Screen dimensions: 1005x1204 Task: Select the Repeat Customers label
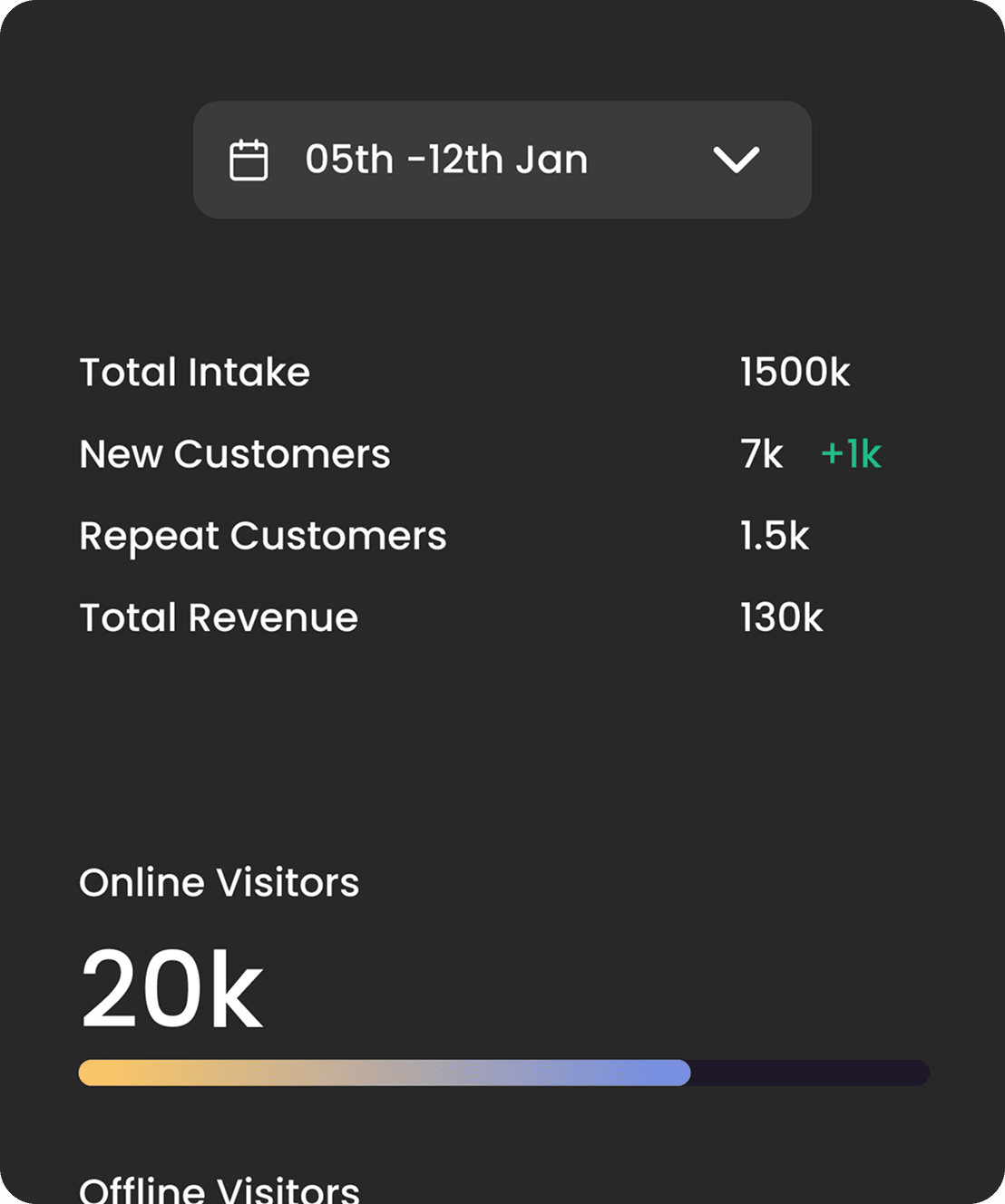click(x=262, y=536)
